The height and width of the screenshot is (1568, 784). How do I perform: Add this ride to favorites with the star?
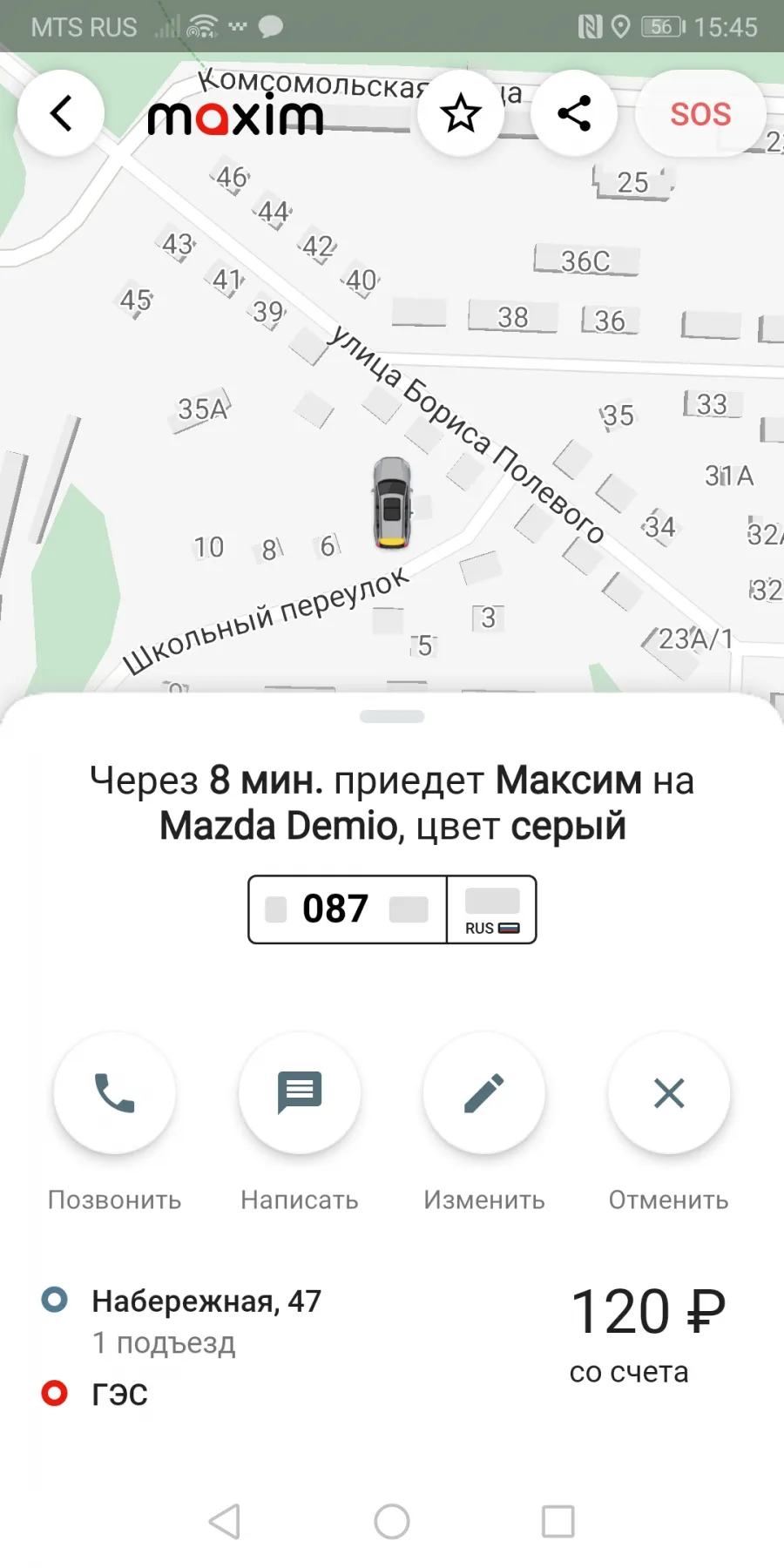(x=461, y=113)
